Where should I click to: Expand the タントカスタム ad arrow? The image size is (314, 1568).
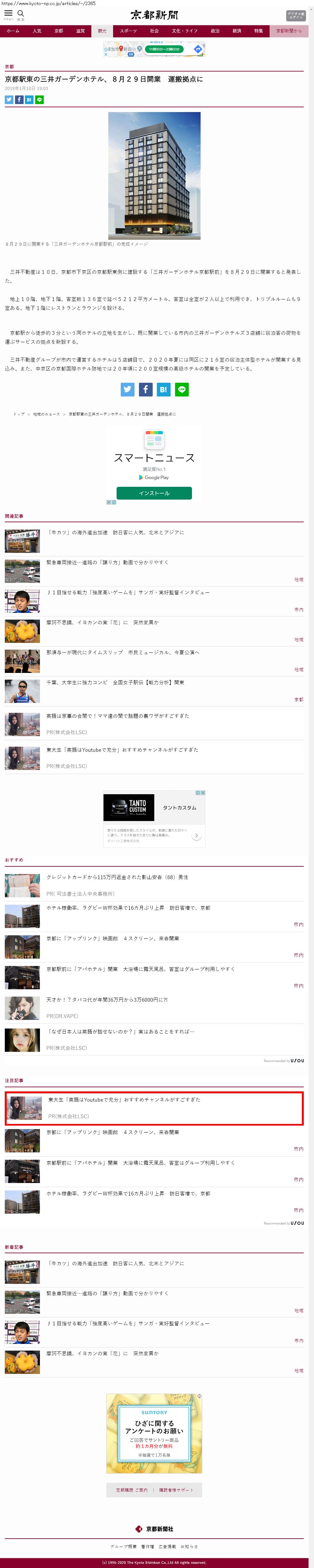[196, 836]
